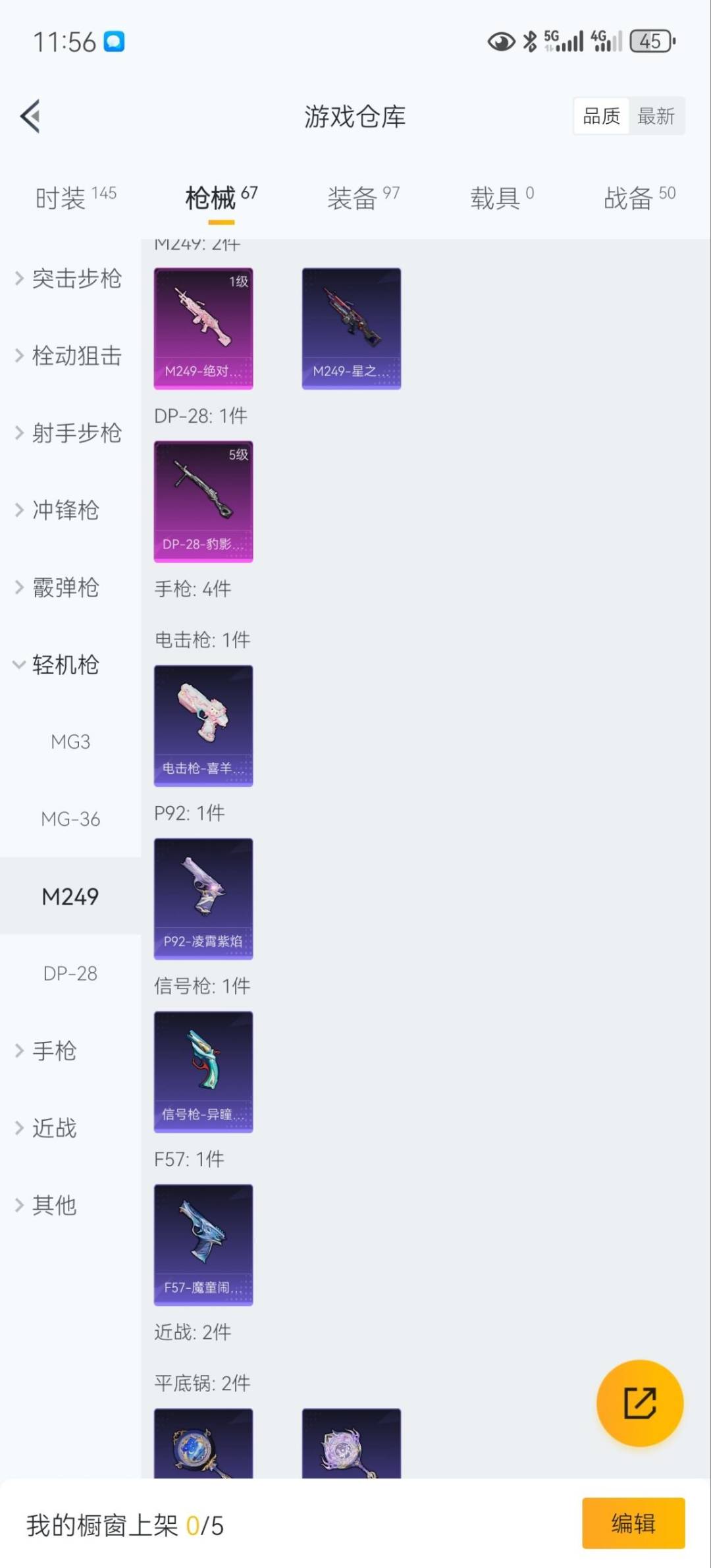Switch to the 装备 tab
The image size is (711, 1568).
(x=354, y=196)
